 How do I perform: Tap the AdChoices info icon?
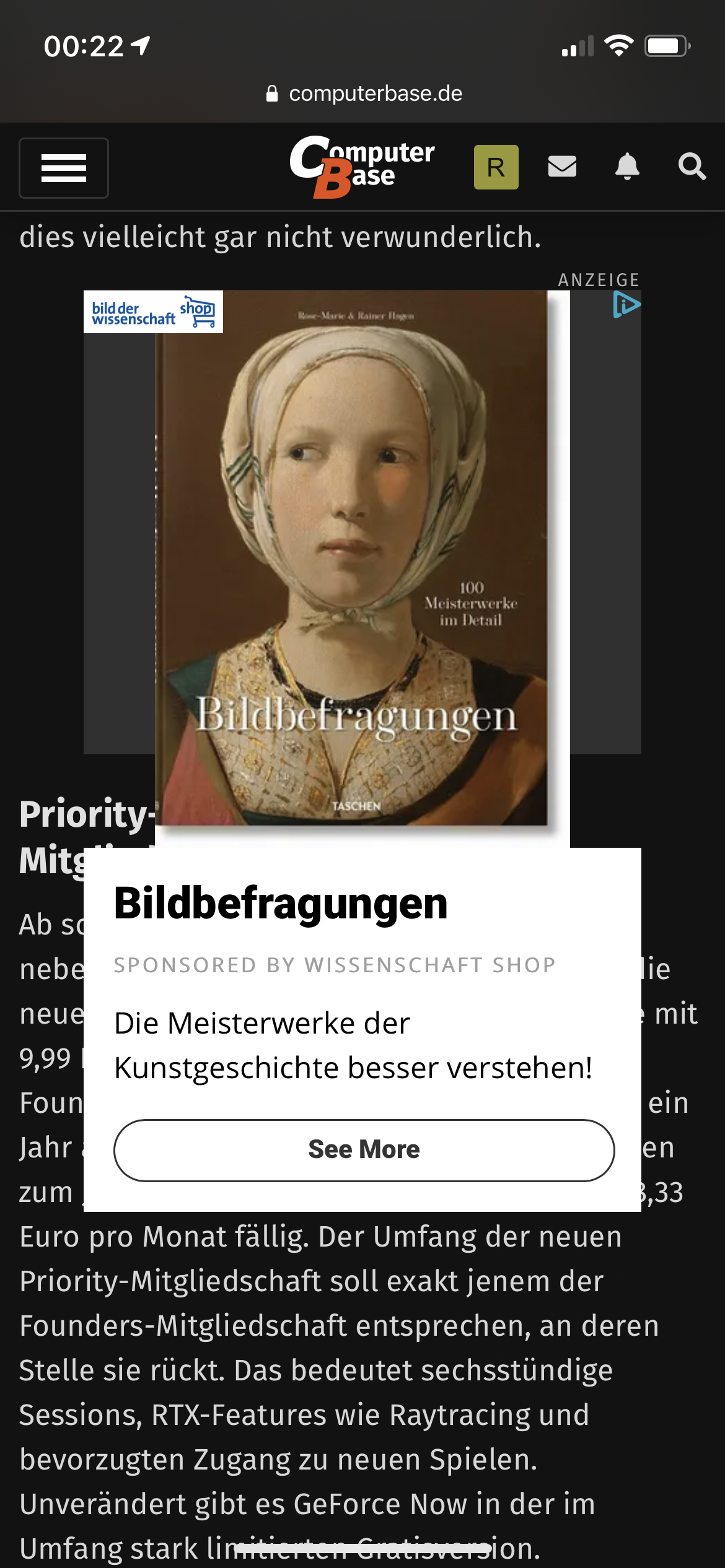tap(626, 305)
